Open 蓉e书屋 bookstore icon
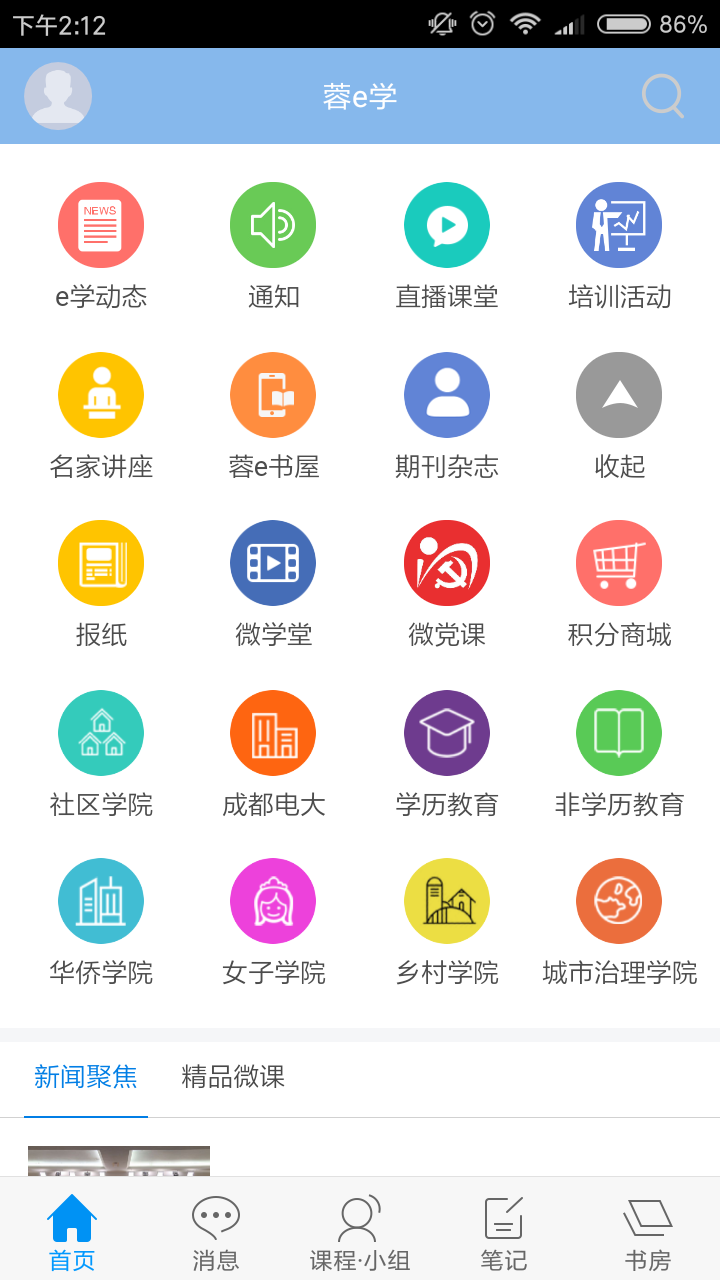Viewport: 720px width, 1280px height. [273, 394]
